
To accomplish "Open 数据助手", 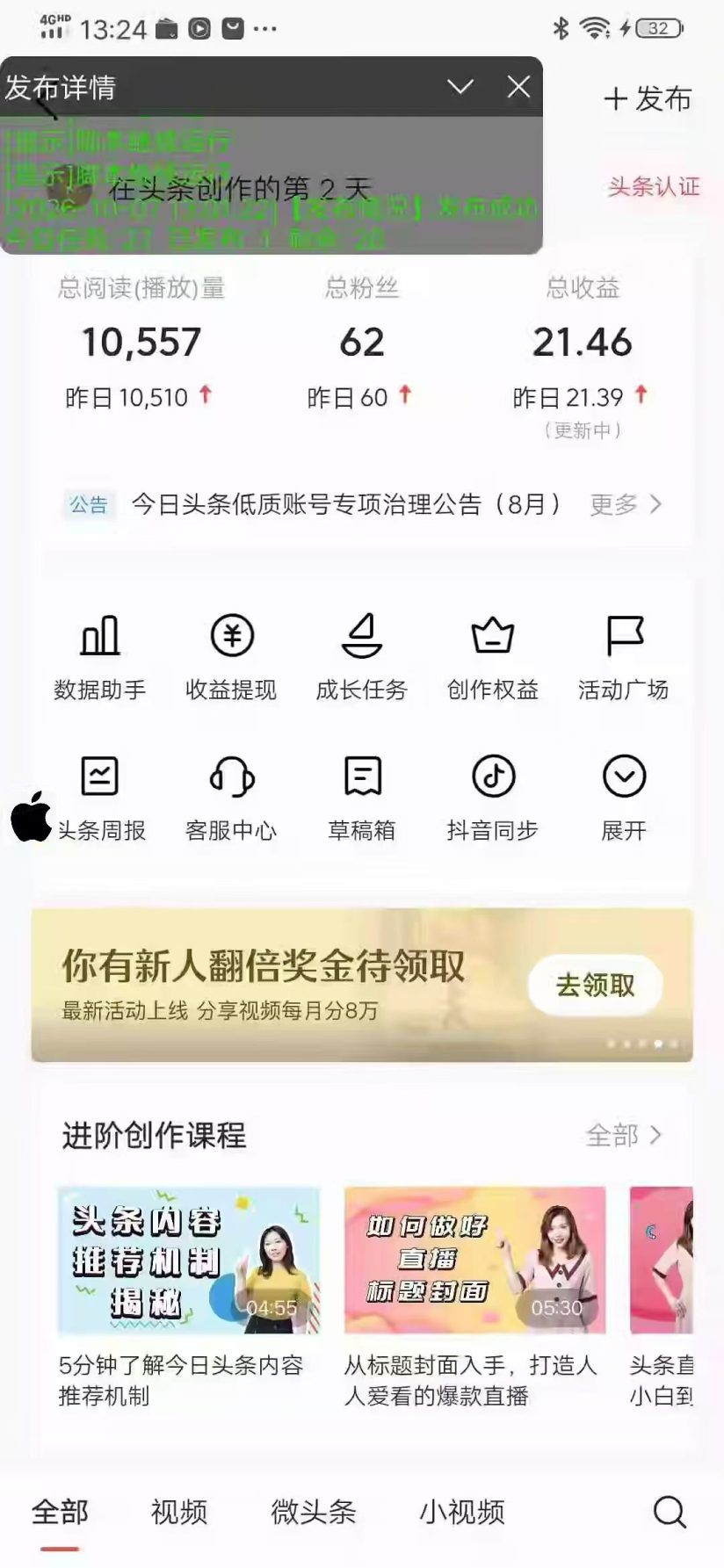I will (100, 658).
